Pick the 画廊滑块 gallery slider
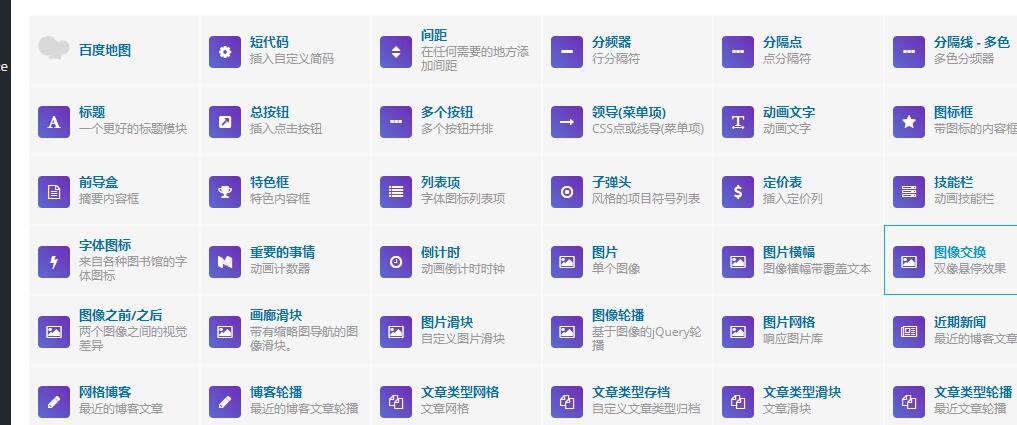 coord(276,315)
